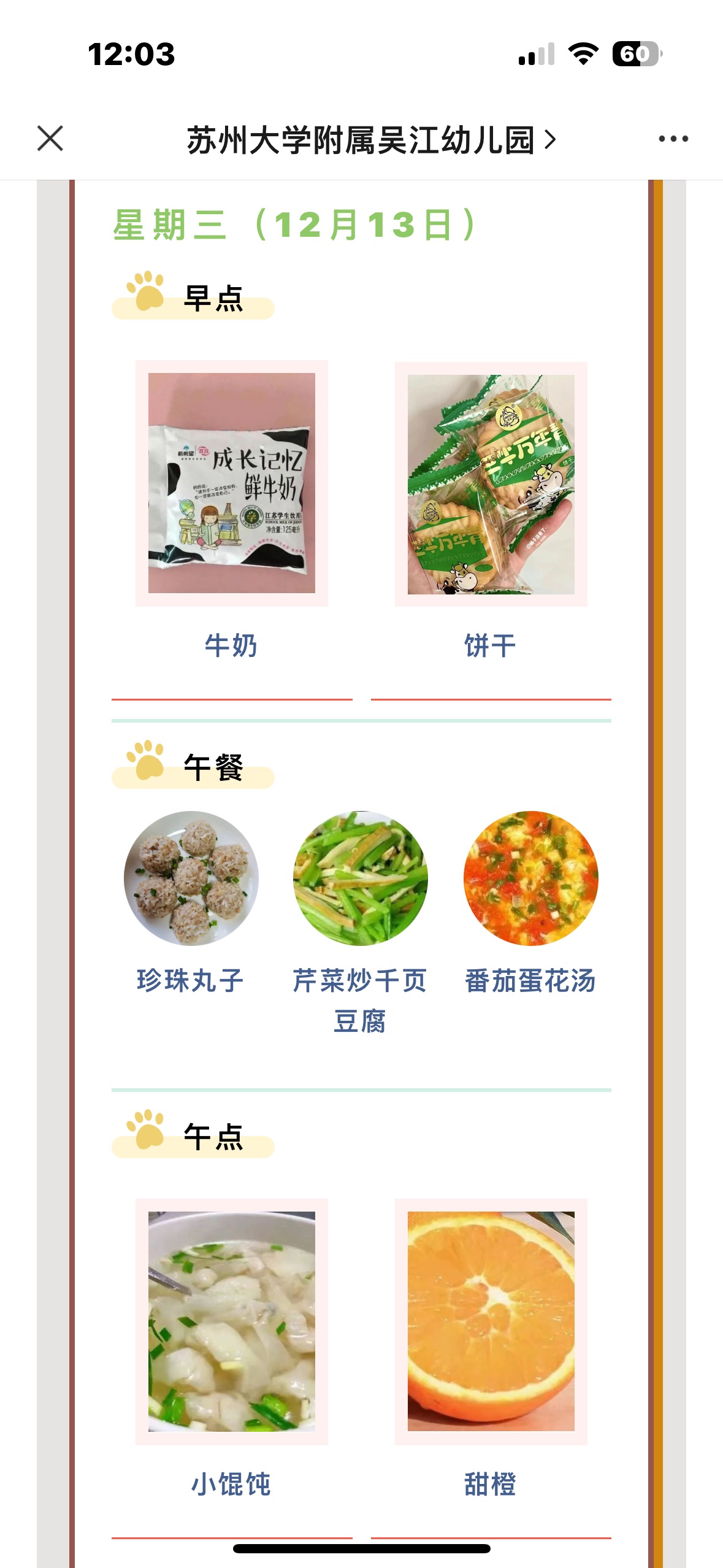Close the article page
Image resolution: width=723 pixels, height=1568 pixels.
pyautogui.click(x=50, y=139)
